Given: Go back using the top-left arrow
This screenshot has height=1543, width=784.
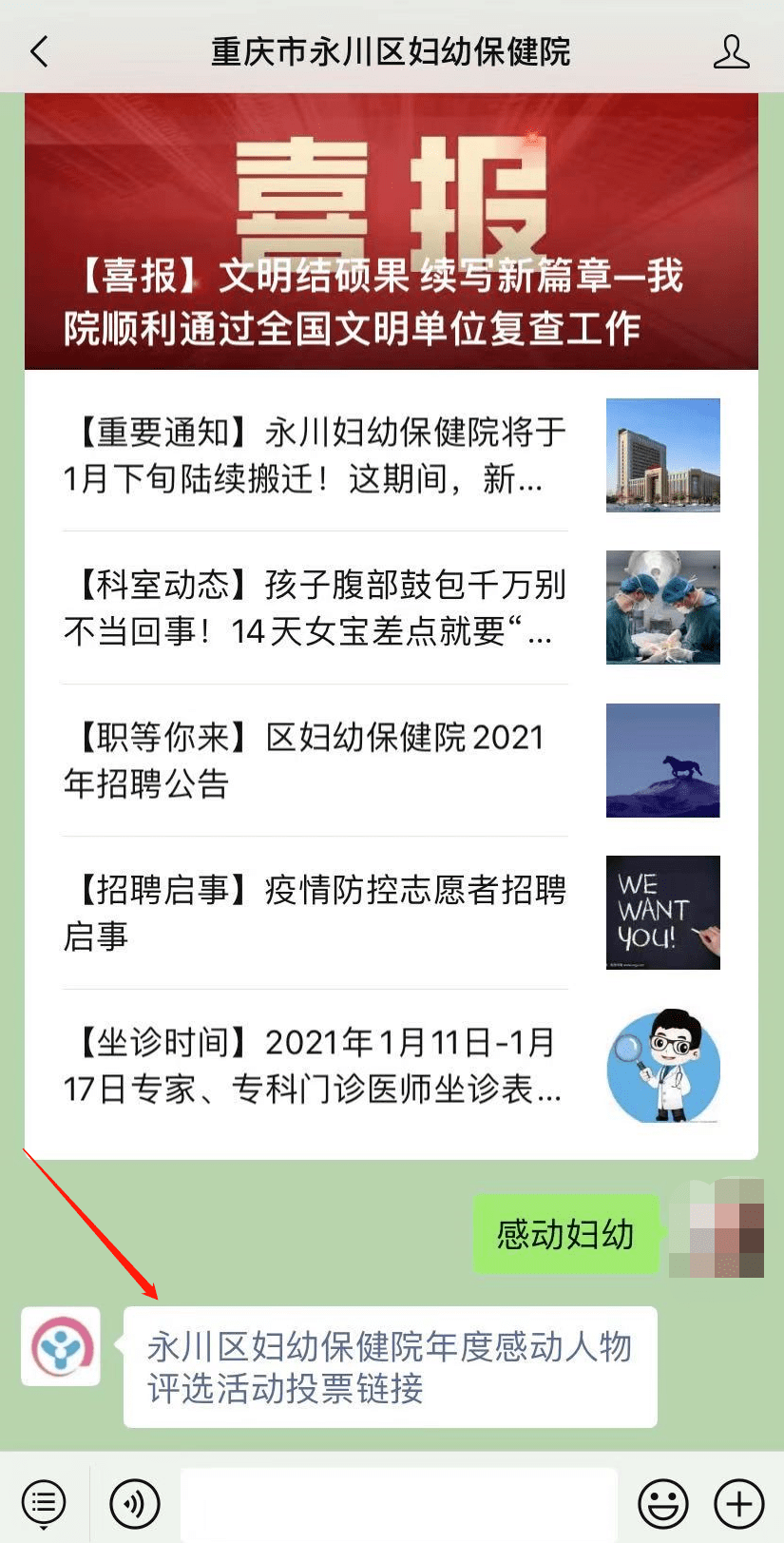Looking at the screenshot, I should click(x=40, y=51).
